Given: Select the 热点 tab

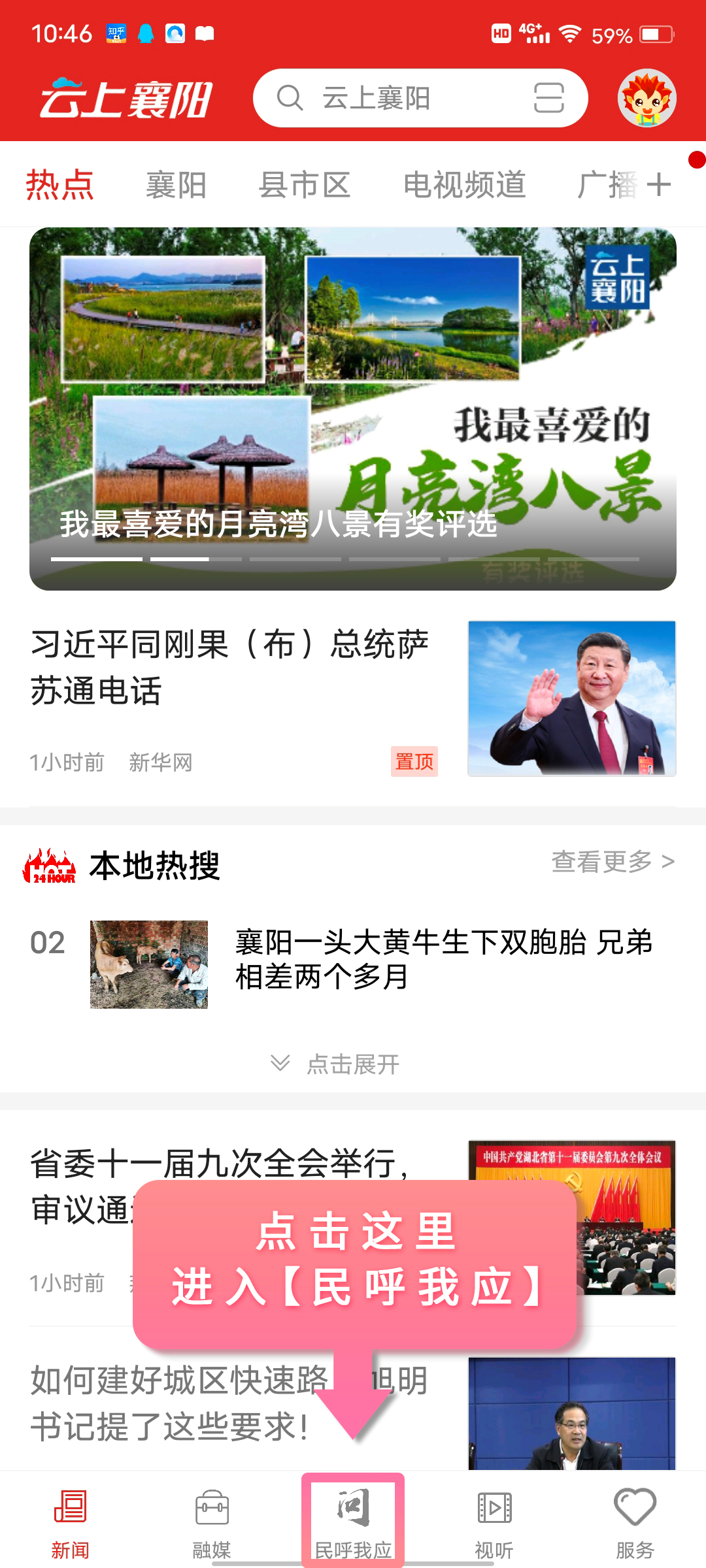Looking at the screenshot, I should (x=59, y=185).
